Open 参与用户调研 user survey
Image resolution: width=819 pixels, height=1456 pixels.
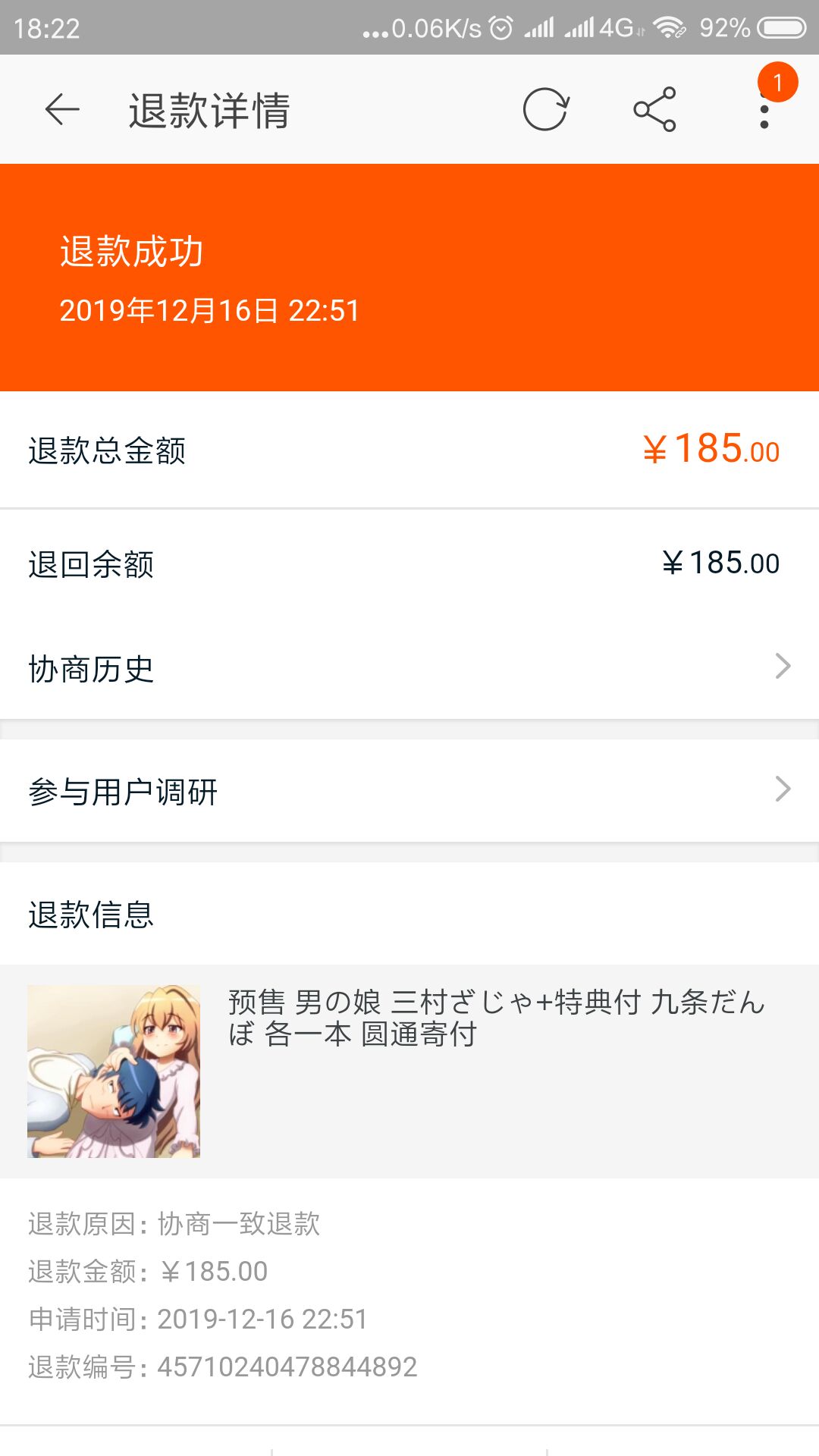point(409,791)
